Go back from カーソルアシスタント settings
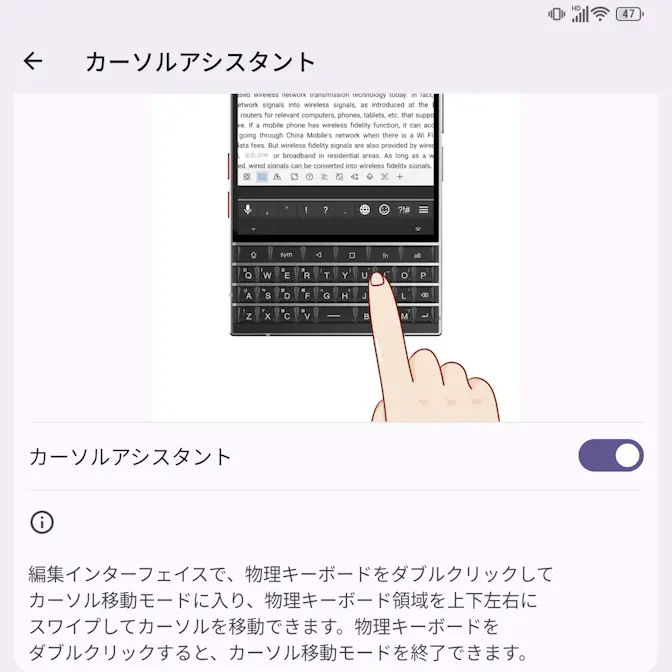This screenshot has height=672, width=672. 33,62
